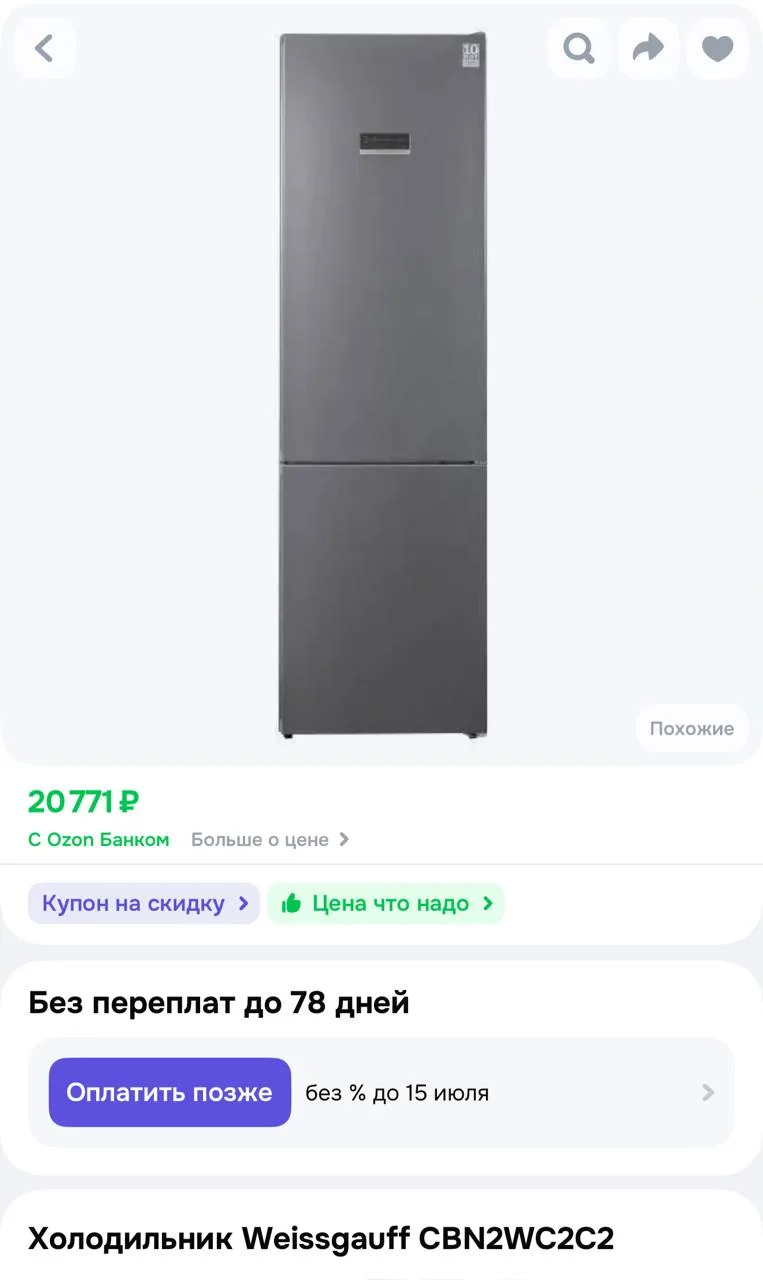The image size is (763, 1280).
Task: Go back using the arrow icon
Action: pos(44,48)
